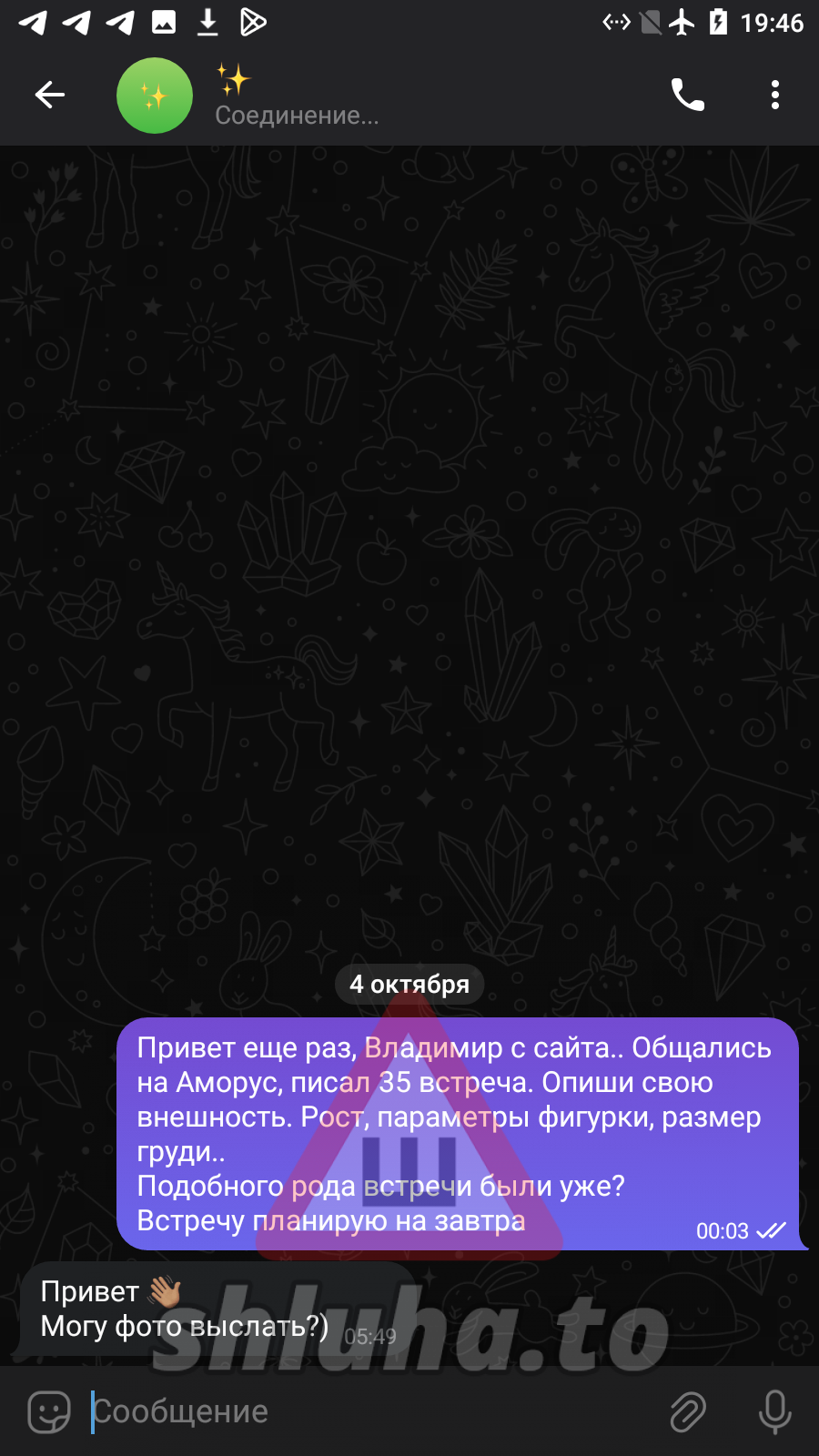Open the emoji and sticker panel
Screen dimensions: 819x1456
pyautogui.click(x=49, y=1411)
